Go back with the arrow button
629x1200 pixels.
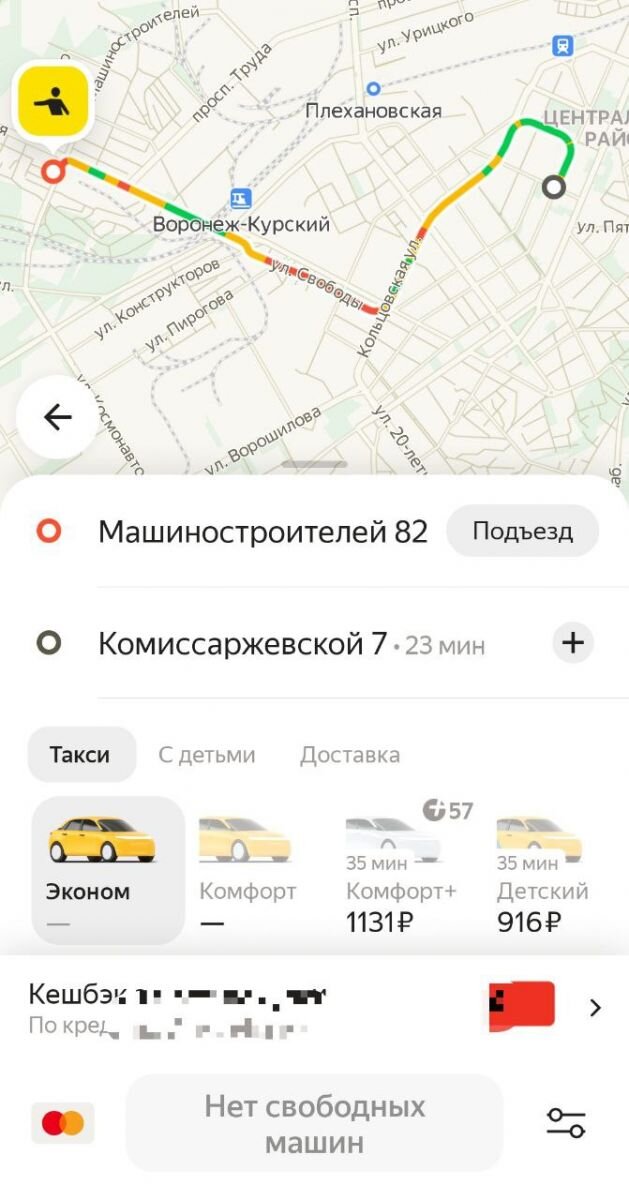tap(57, 417)
